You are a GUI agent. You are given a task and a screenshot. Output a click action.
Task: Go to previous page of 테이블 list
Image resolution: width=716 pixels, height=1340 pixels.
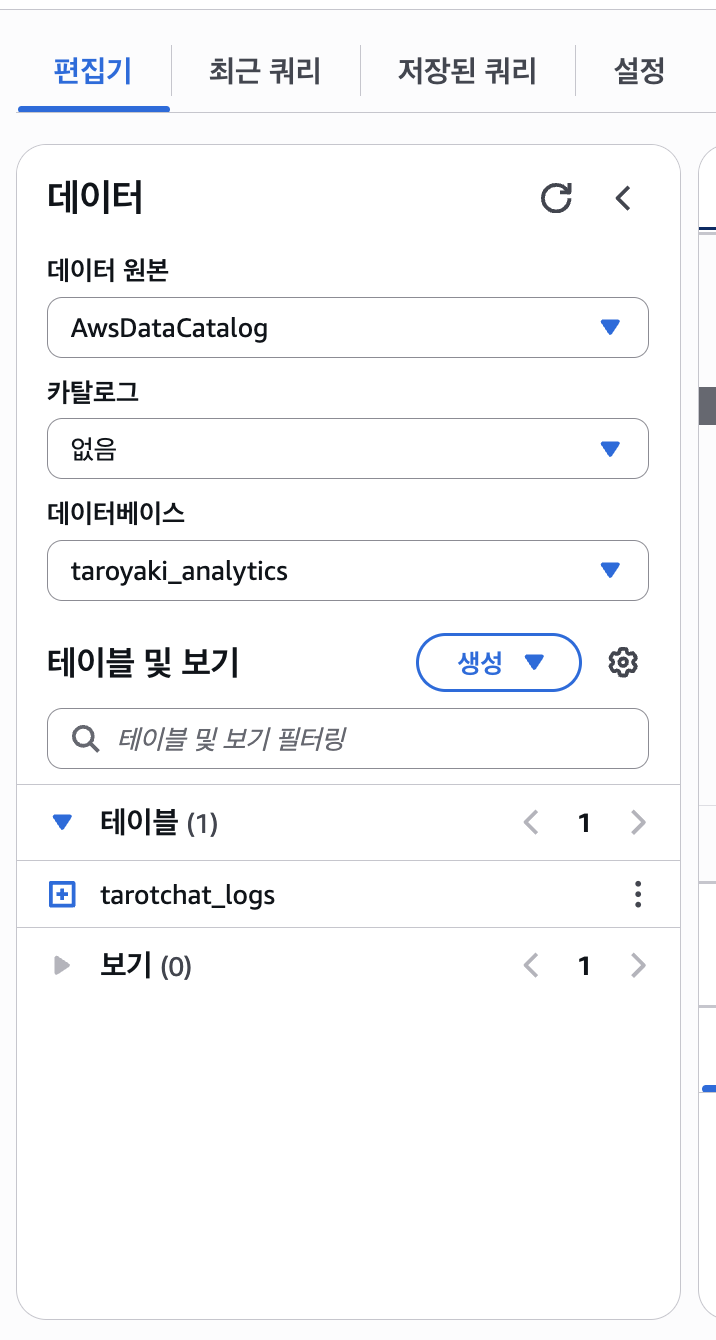pyautogui.click(x=532, y=823)
